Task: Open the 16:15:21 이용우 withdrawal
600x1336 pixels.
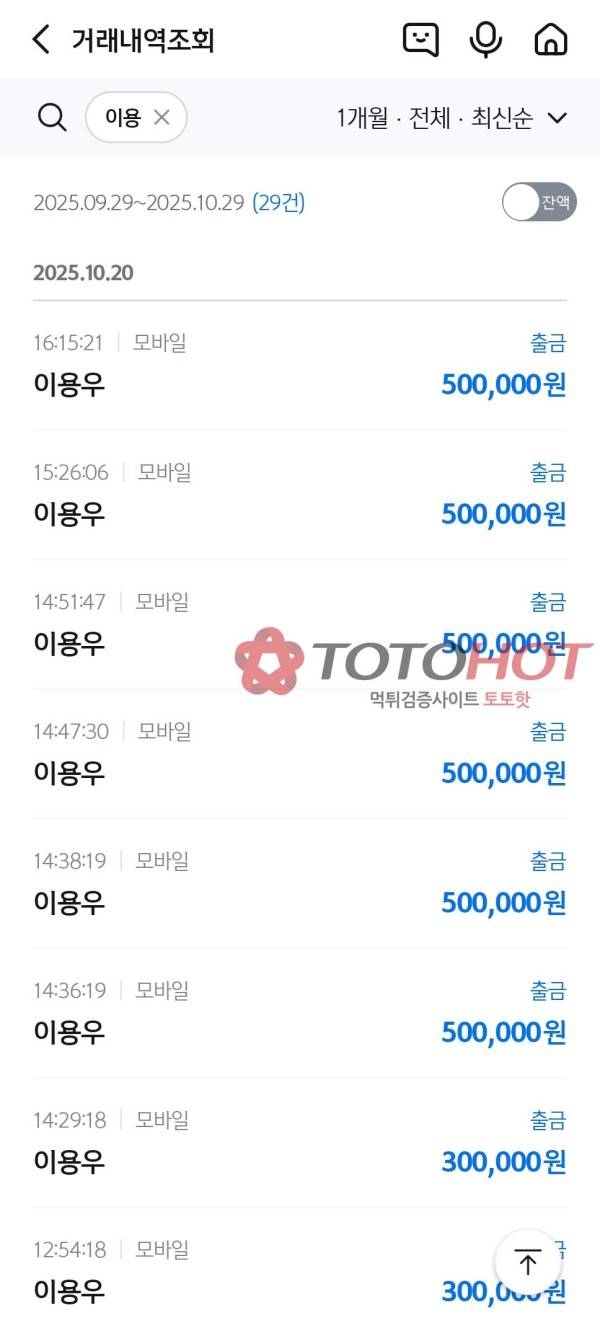Action: click(x=300, y=366)
